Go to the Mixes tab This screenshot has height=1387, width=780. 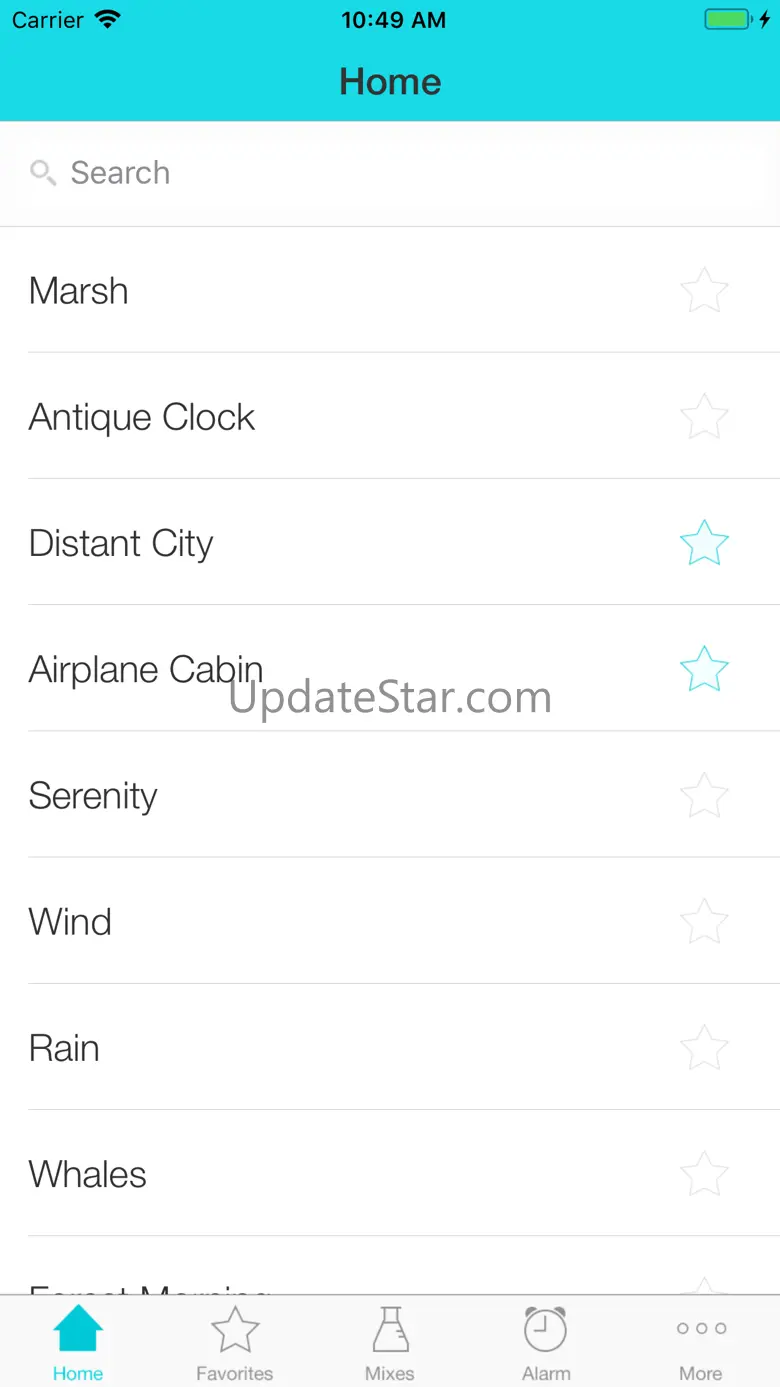(x=390, y=1343)
